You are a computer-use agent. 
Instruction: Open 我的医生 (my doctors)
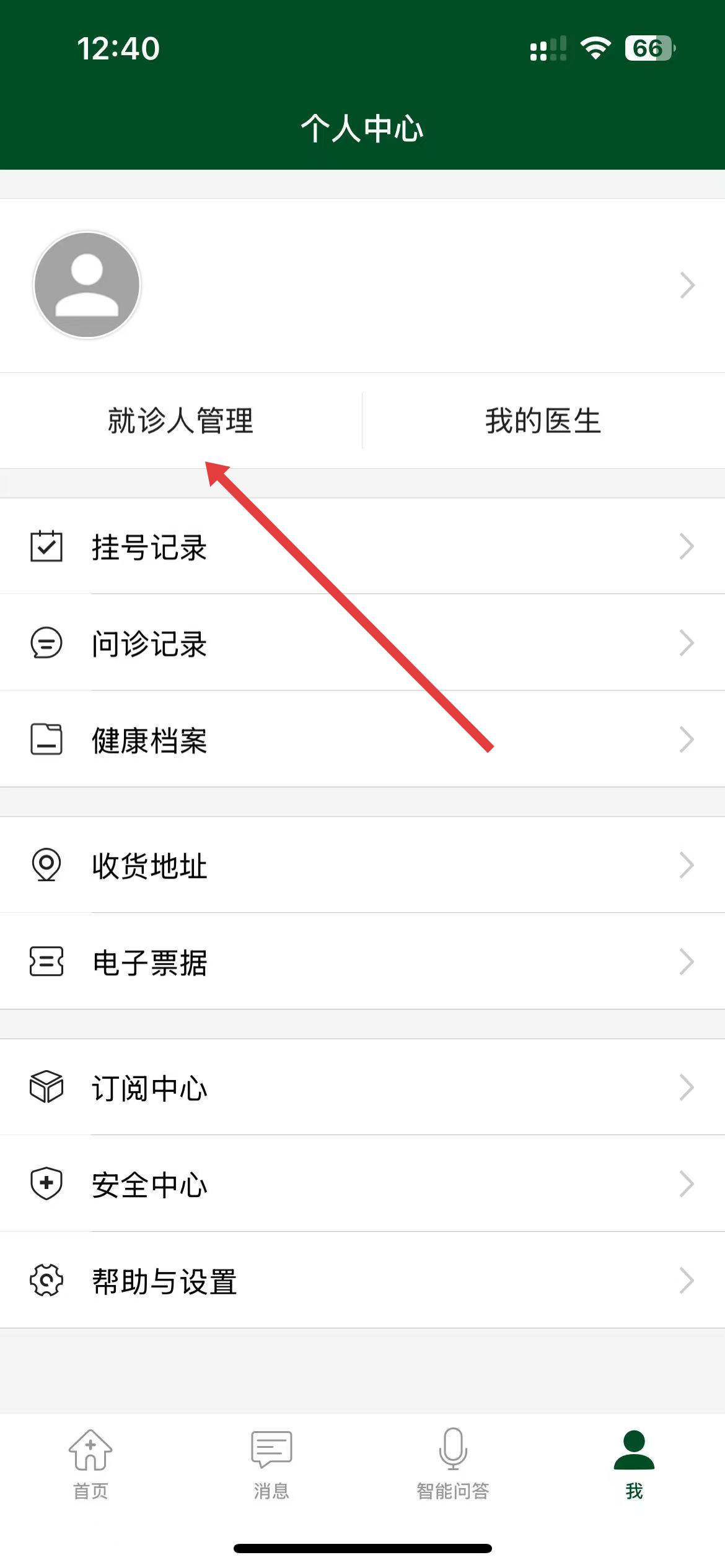pos(543,420)
